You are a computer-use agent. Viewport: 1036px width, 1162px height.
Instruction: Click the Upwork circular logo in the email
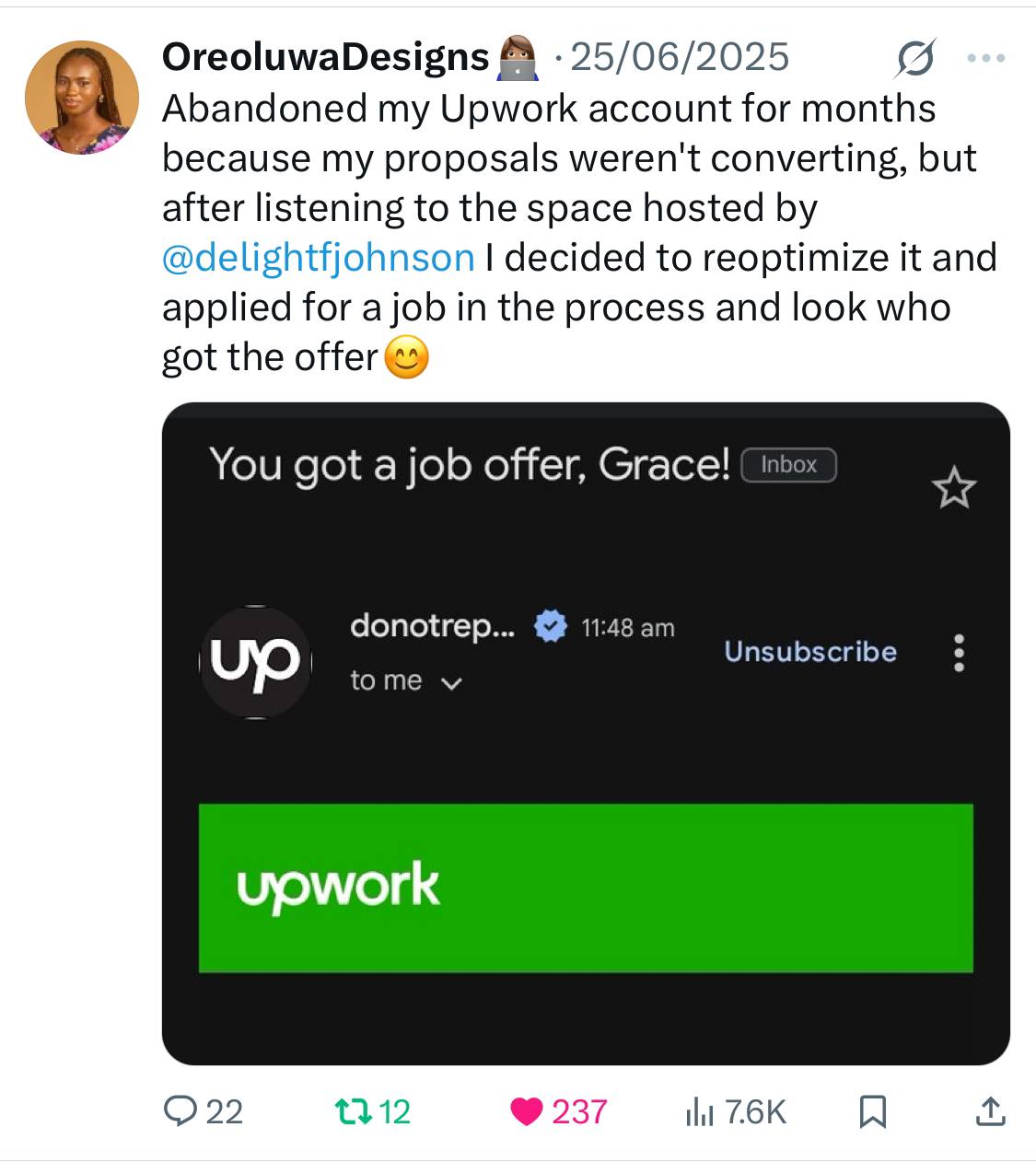255,658
